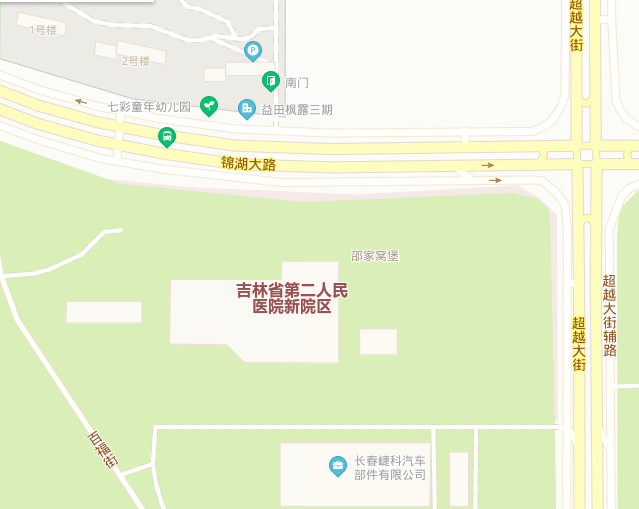
Task: Open 七彩童年幼儿园 kindergarten marker
Action: (209, 104)
